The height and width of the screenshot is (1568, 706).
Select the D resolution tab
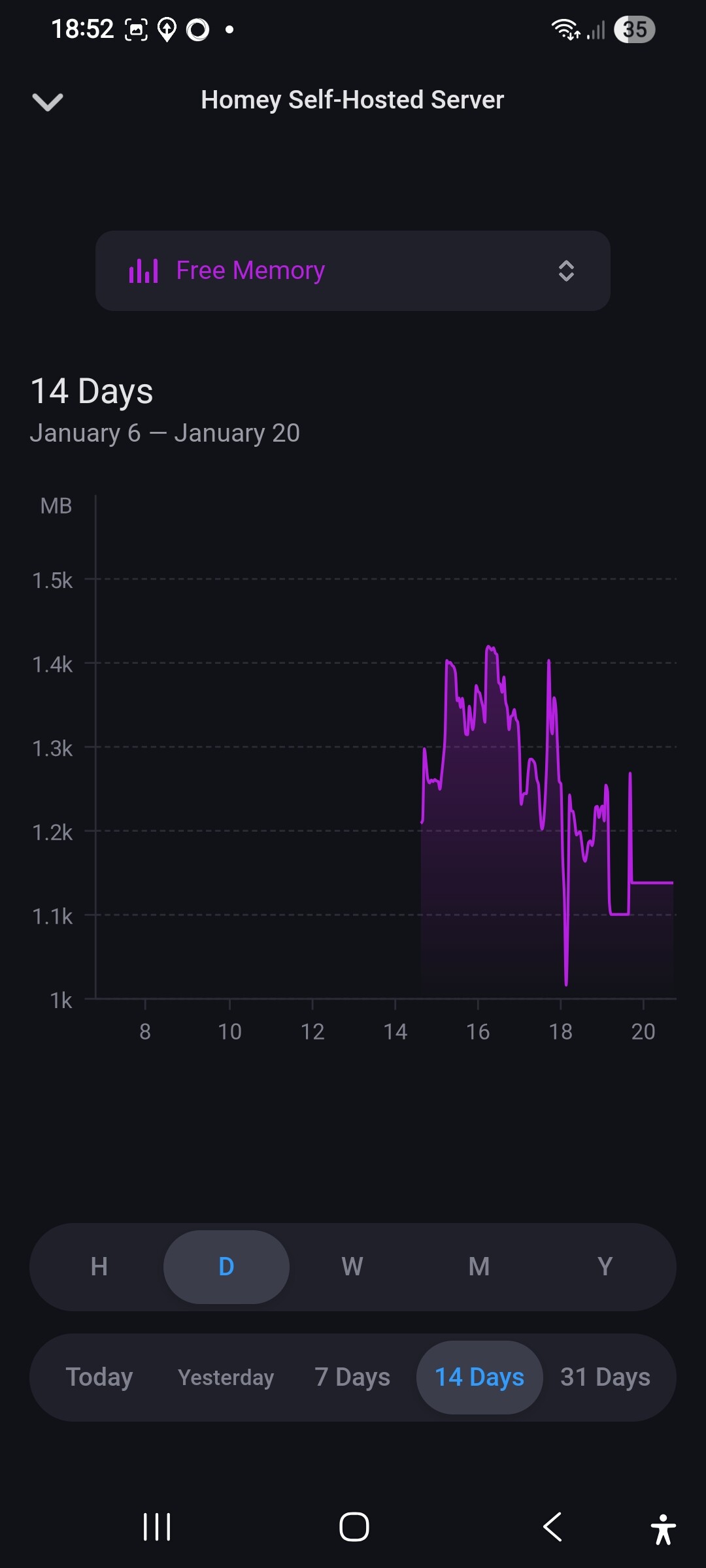(226, 1267)
